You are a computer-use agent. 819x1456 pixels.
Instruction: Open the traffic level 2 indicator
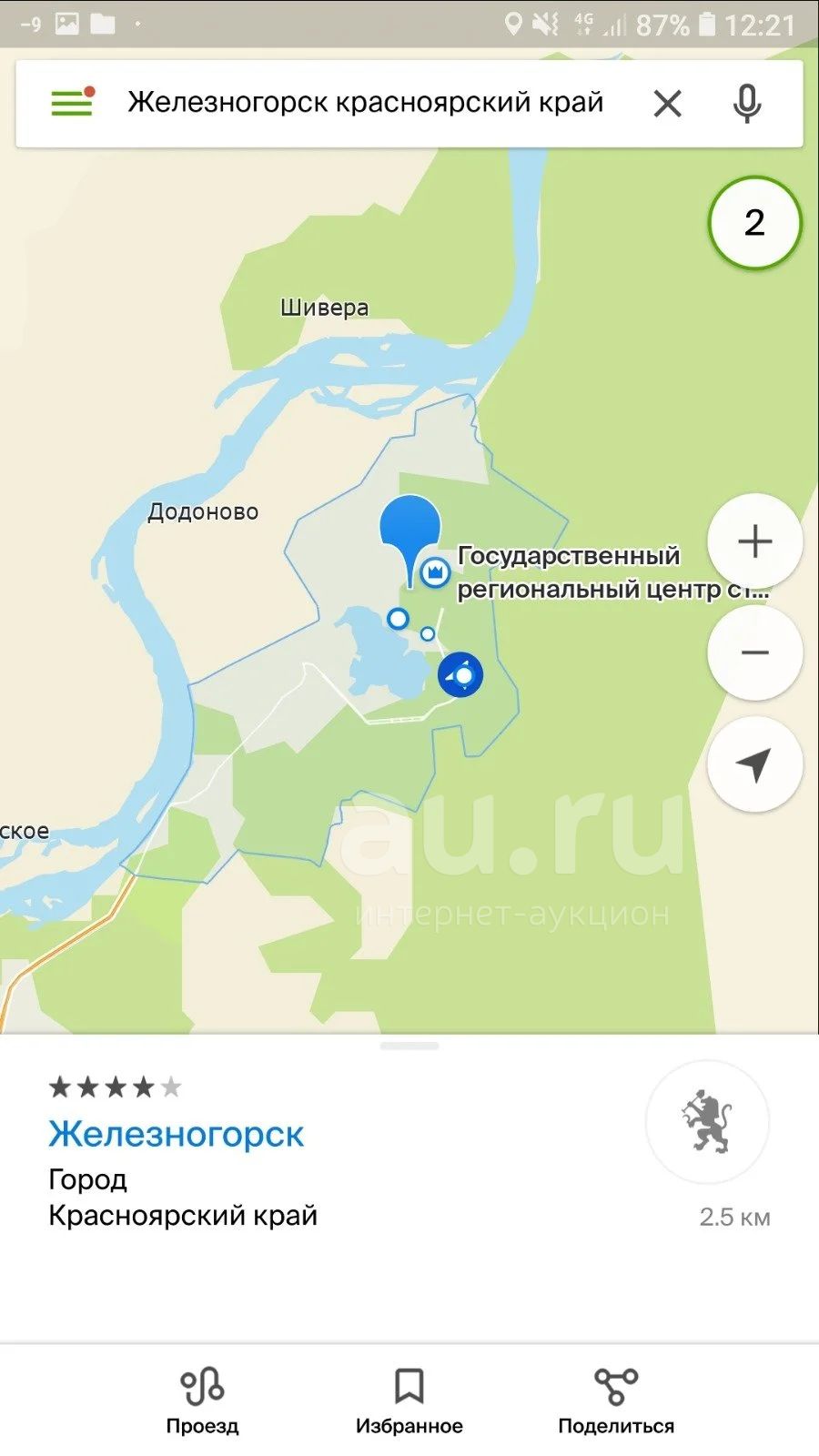[x=754, y=223]
